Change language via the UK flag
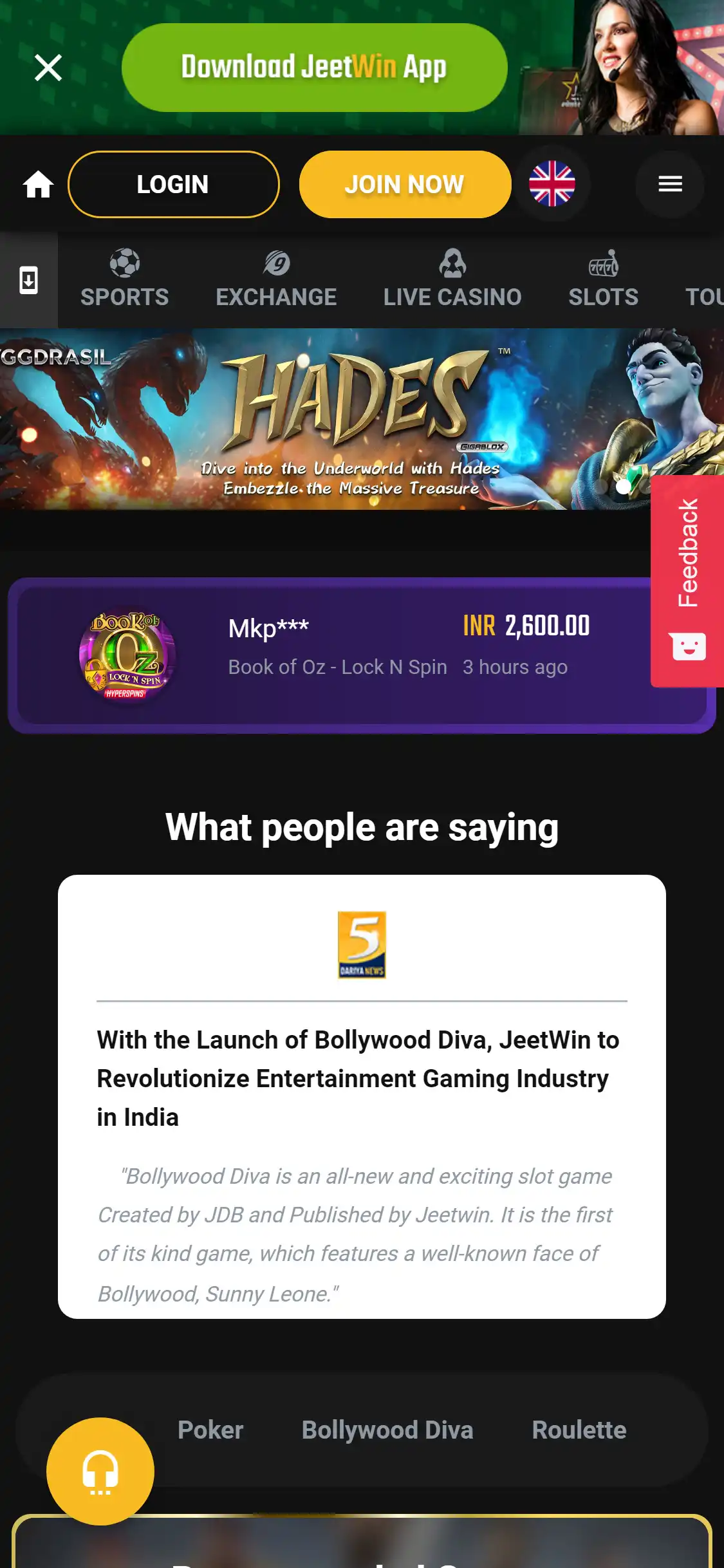This screenshot has width=724, height=1568. 552,184
